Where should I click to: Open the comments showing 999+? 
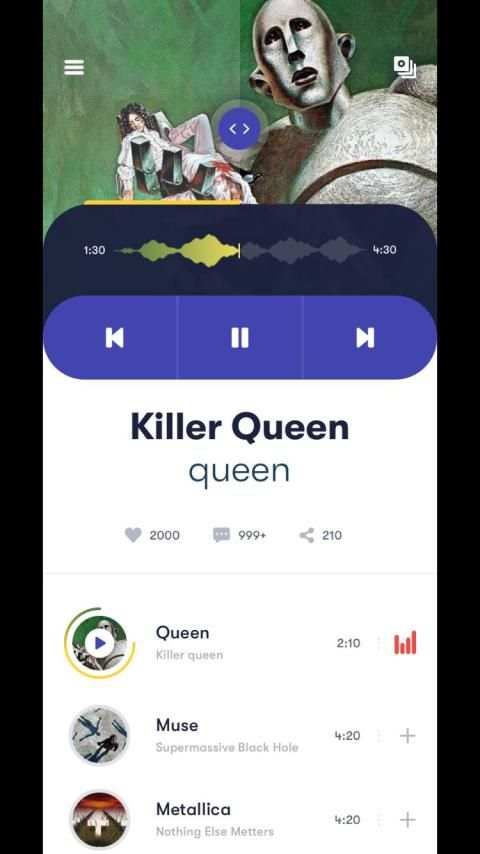click(221, 535)
